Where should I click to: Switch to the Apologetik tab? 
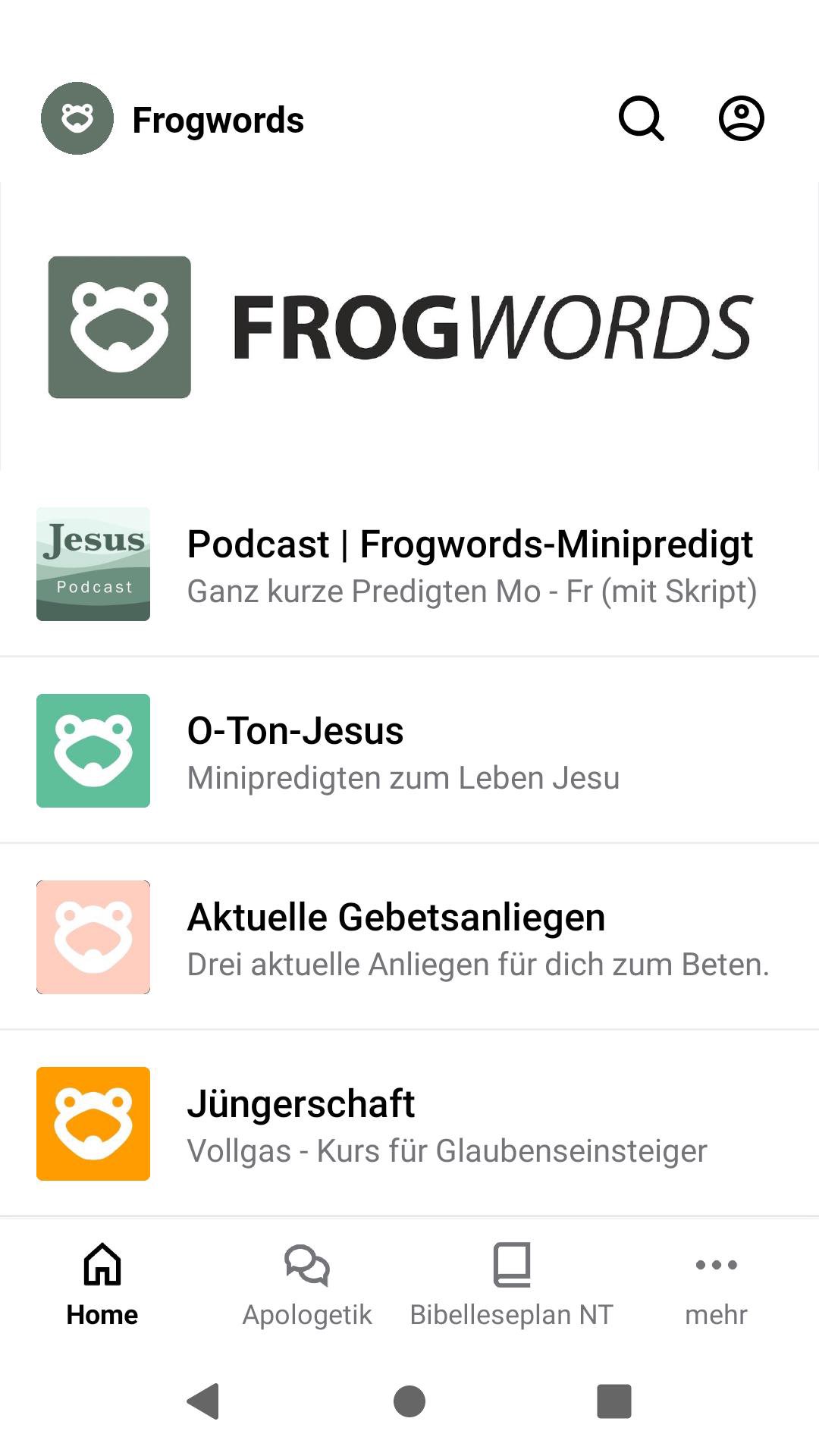click(x=307, y=1283)
